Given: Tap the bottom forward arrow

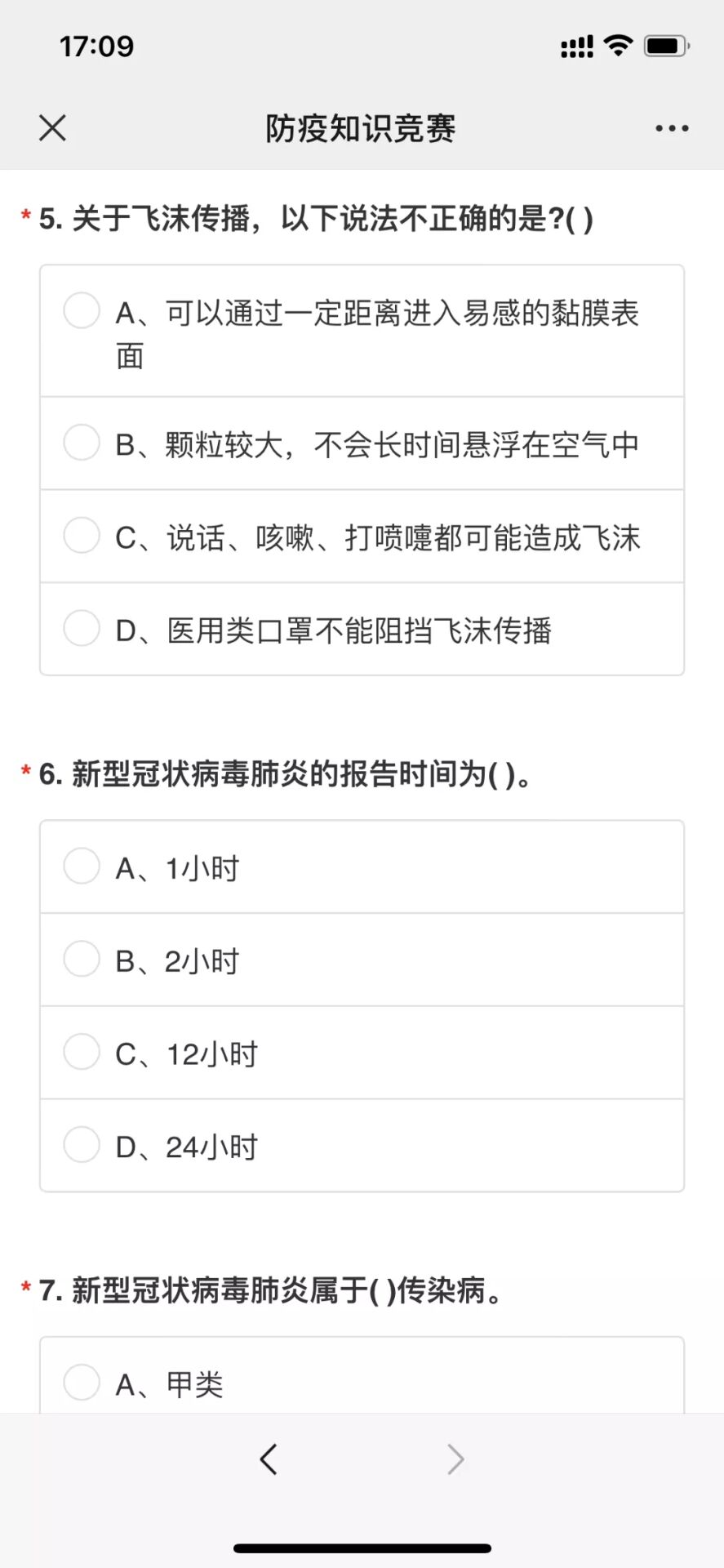Looking at the screenshot, I should pyautogui.click(x=455, y=1459).
